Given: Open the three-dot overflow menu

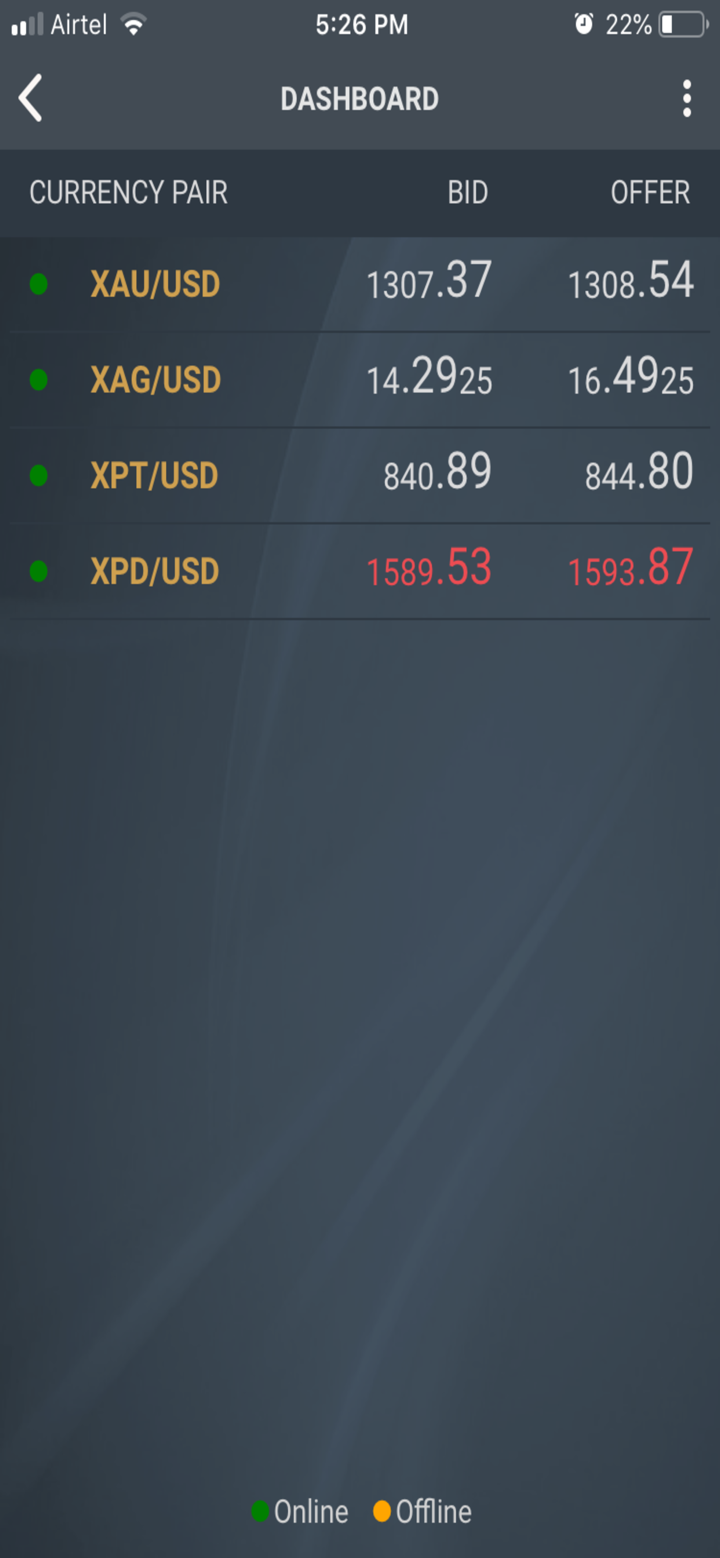Looking at the screenshot, I should [x=686, y=99].
